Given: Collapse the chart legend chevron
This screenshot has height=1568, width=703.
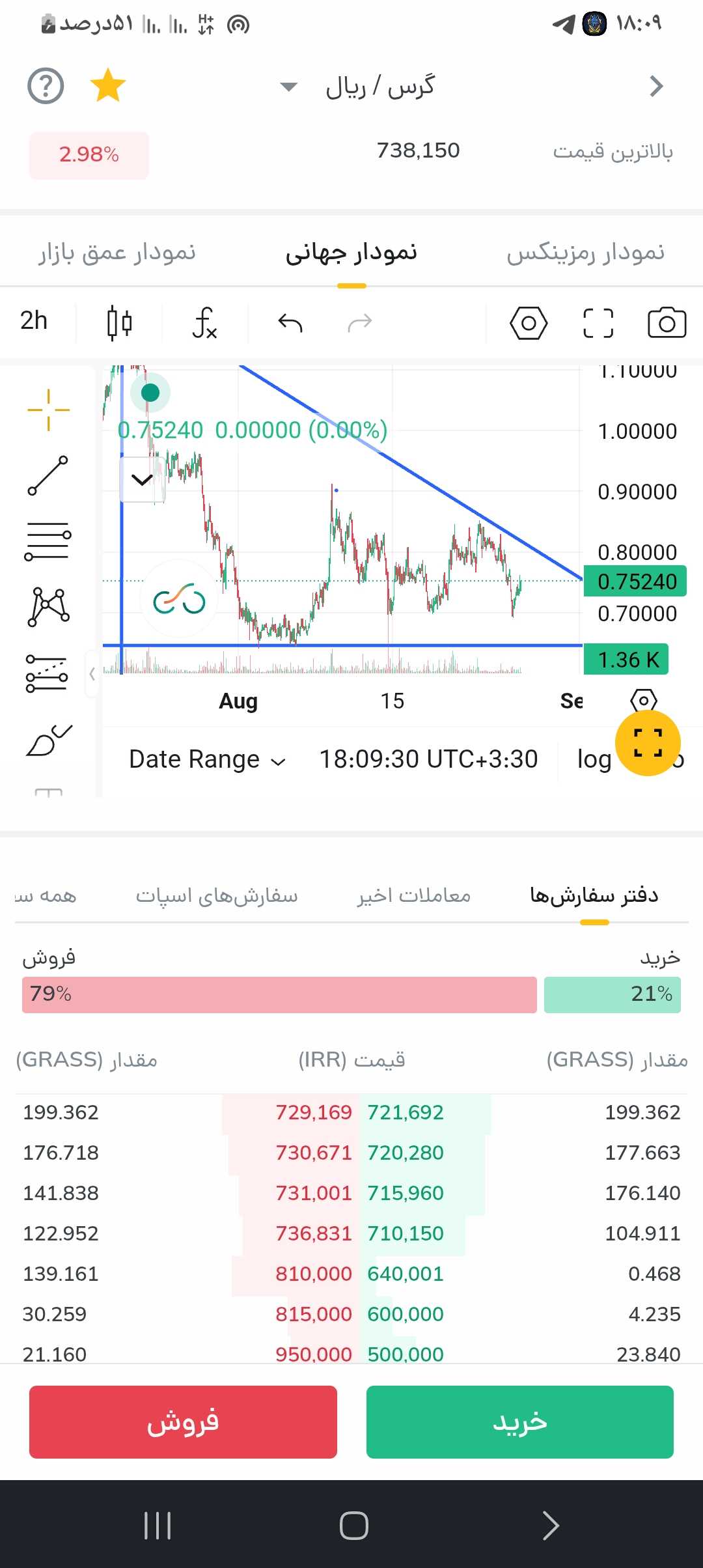Looking at the screenshot, I should [142, 481].
